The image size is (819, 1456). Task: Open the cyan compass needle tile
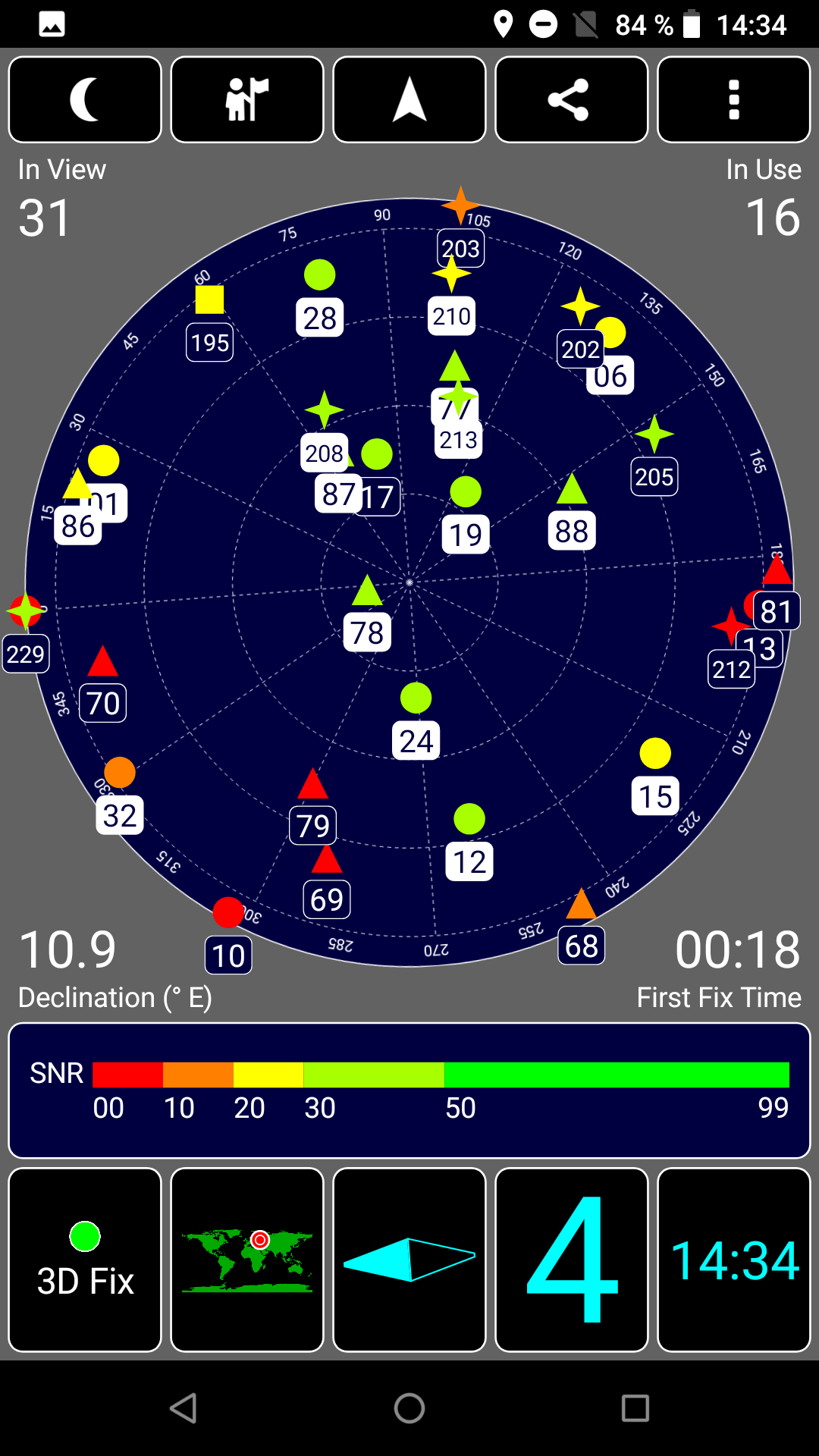click(409, 1260)
